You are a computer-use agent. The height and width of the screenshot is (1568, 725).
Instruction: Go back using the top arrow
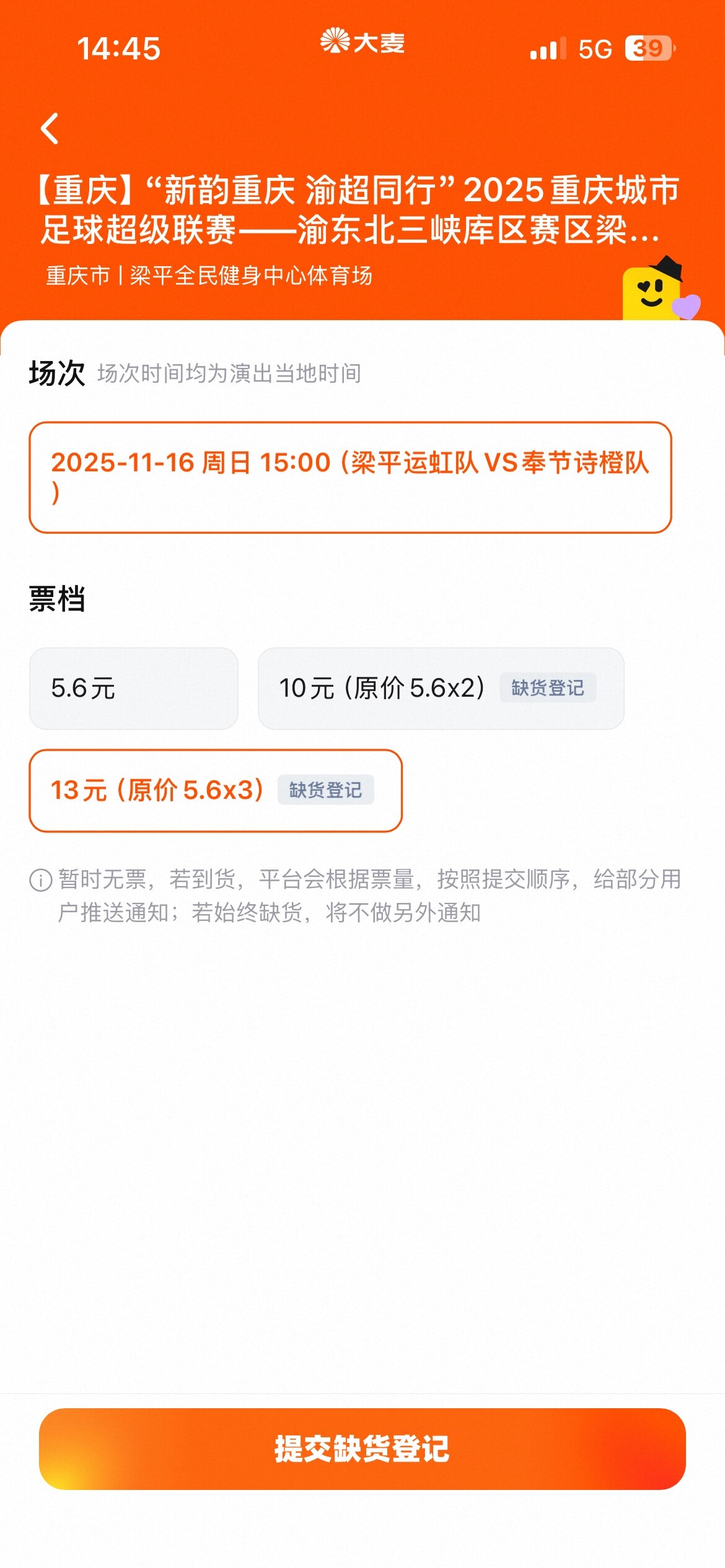point(50,129)
